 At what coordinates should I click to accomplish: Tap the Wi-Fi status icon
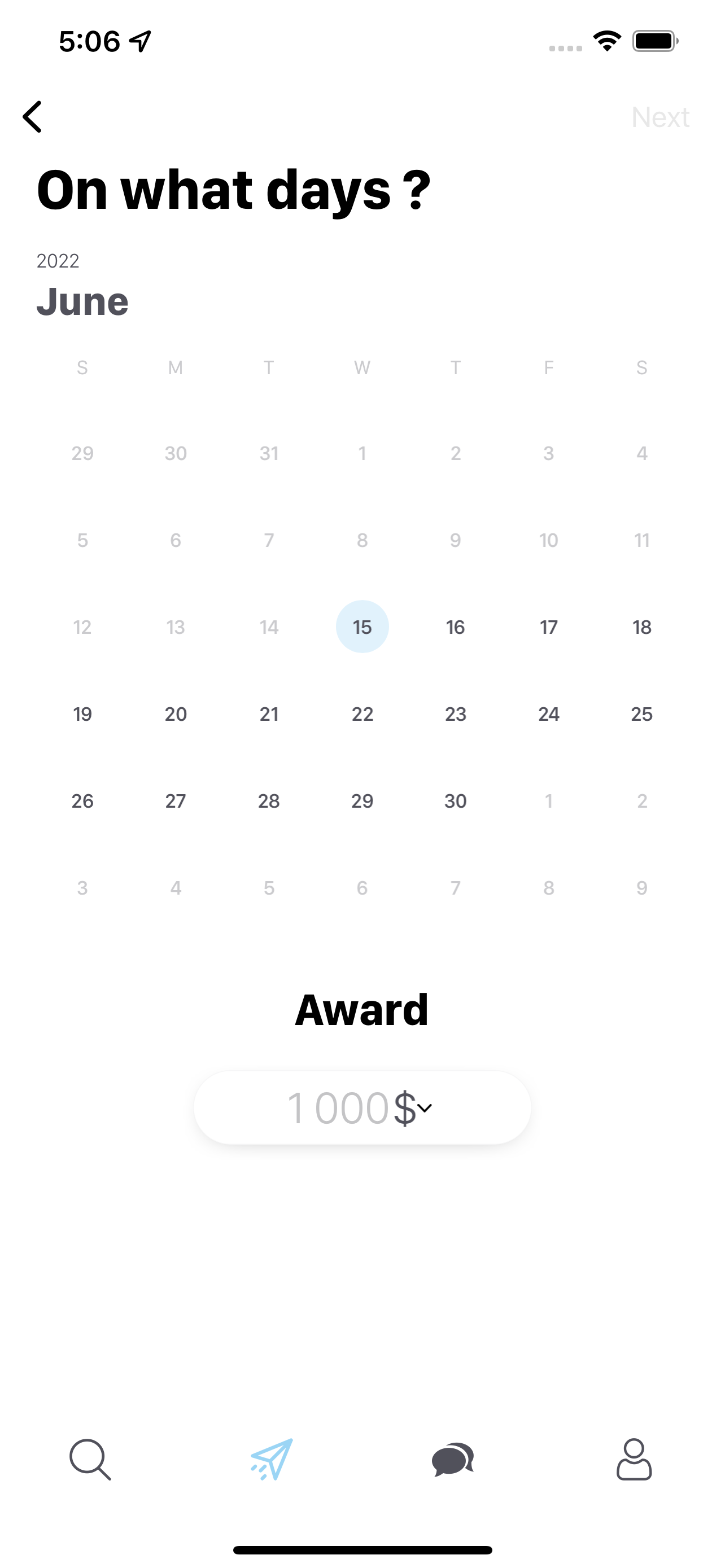[606, 40]
